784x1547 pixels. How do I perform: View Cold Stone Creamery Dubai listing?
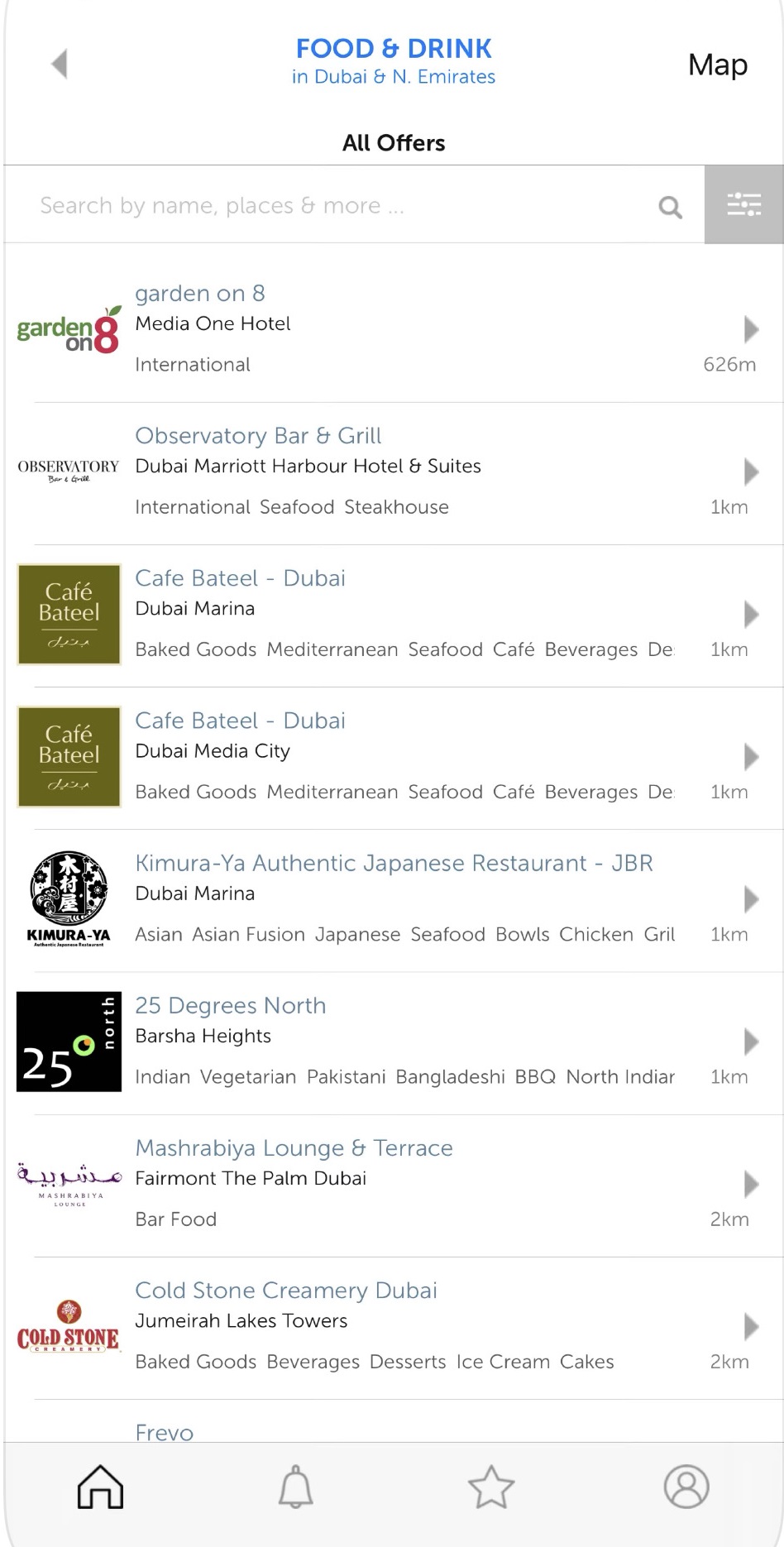394,1327
